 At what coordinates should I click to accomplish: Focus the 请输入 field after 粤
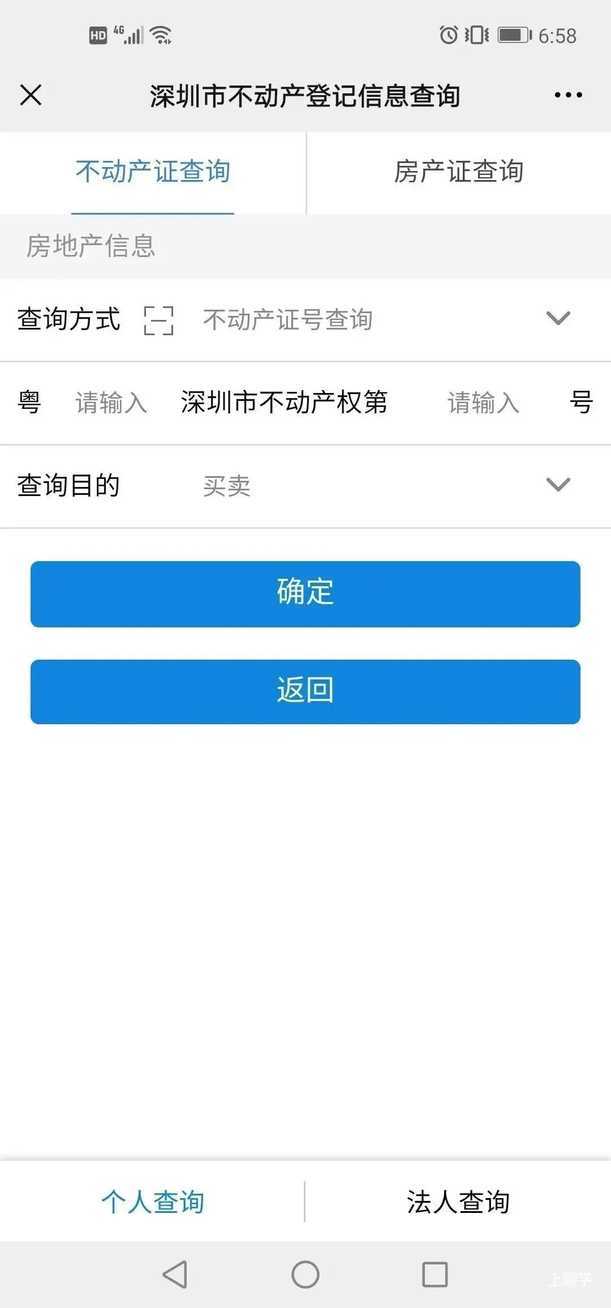111,403
